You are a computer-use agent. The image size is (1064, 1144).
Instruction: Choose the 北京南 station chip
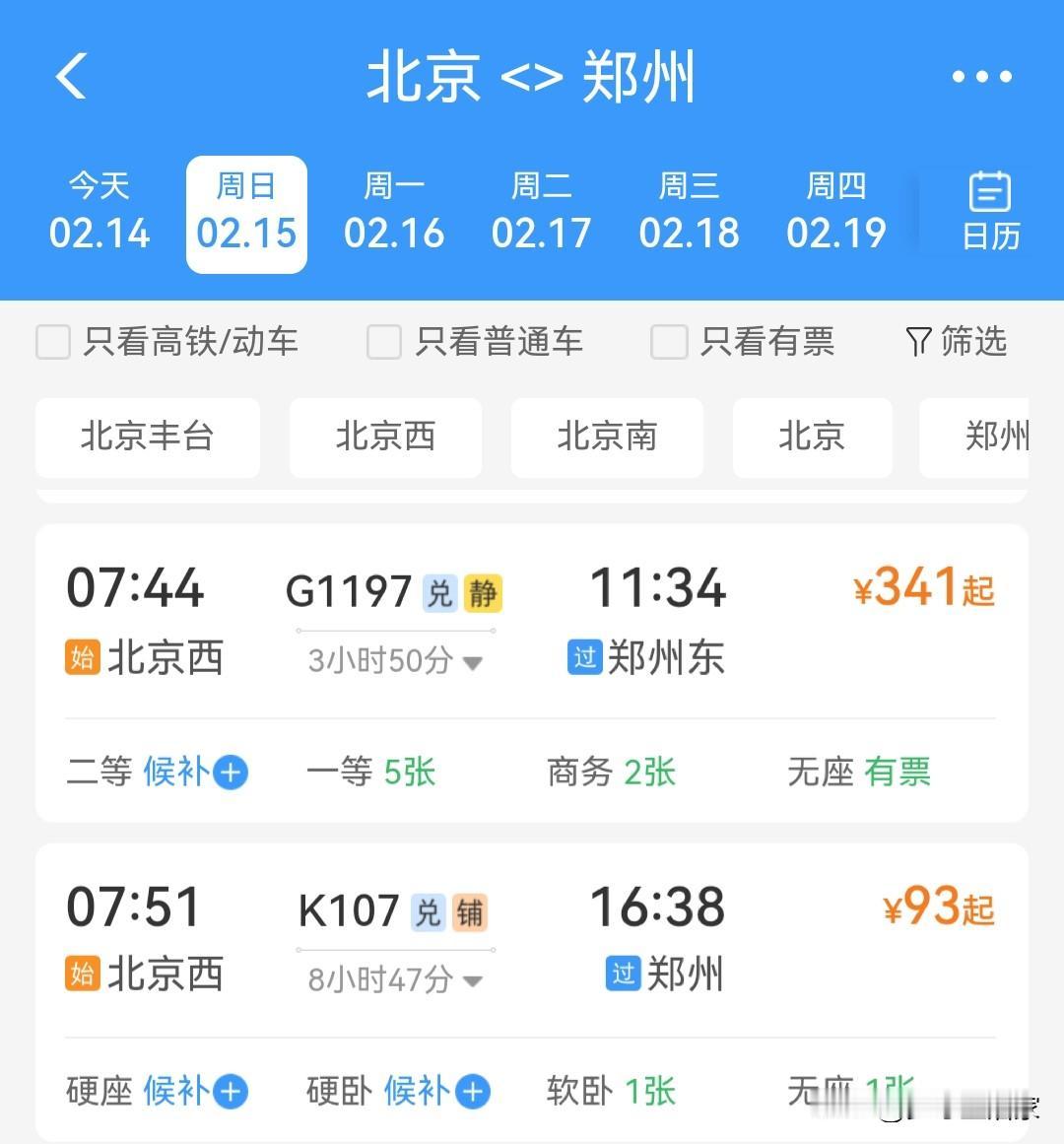point(606,437)
